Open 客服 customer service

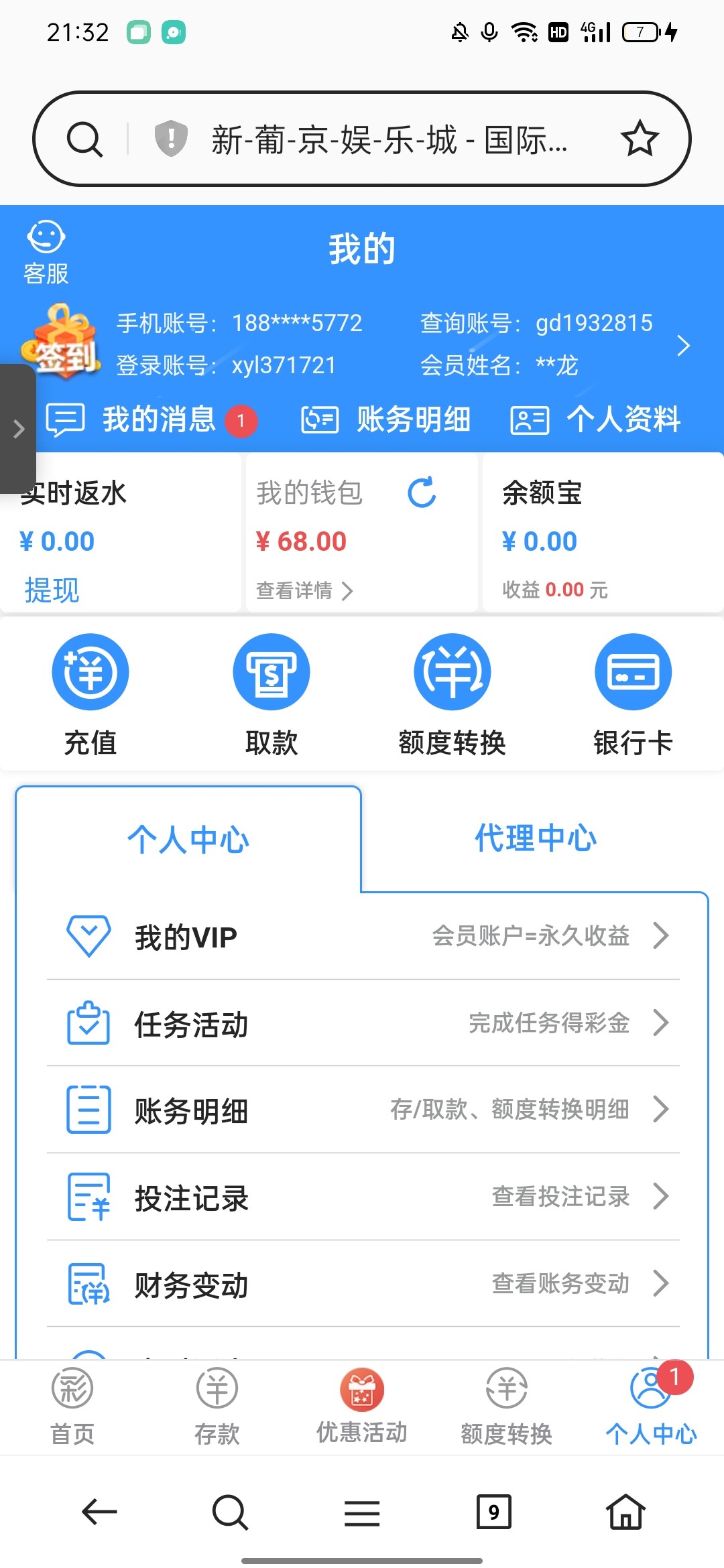(x=46, y=253)
